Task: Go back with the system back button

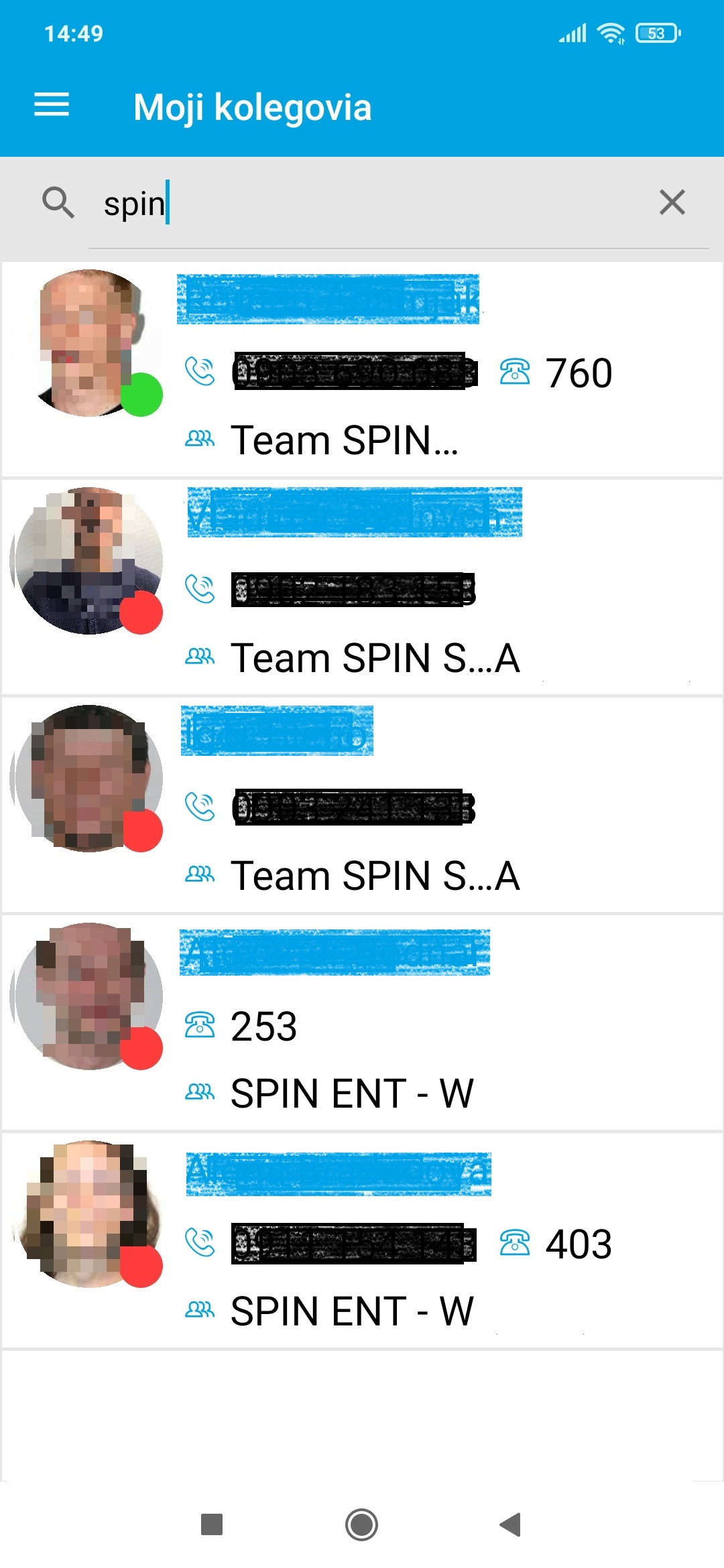Action: click(x=511, y=1524)
